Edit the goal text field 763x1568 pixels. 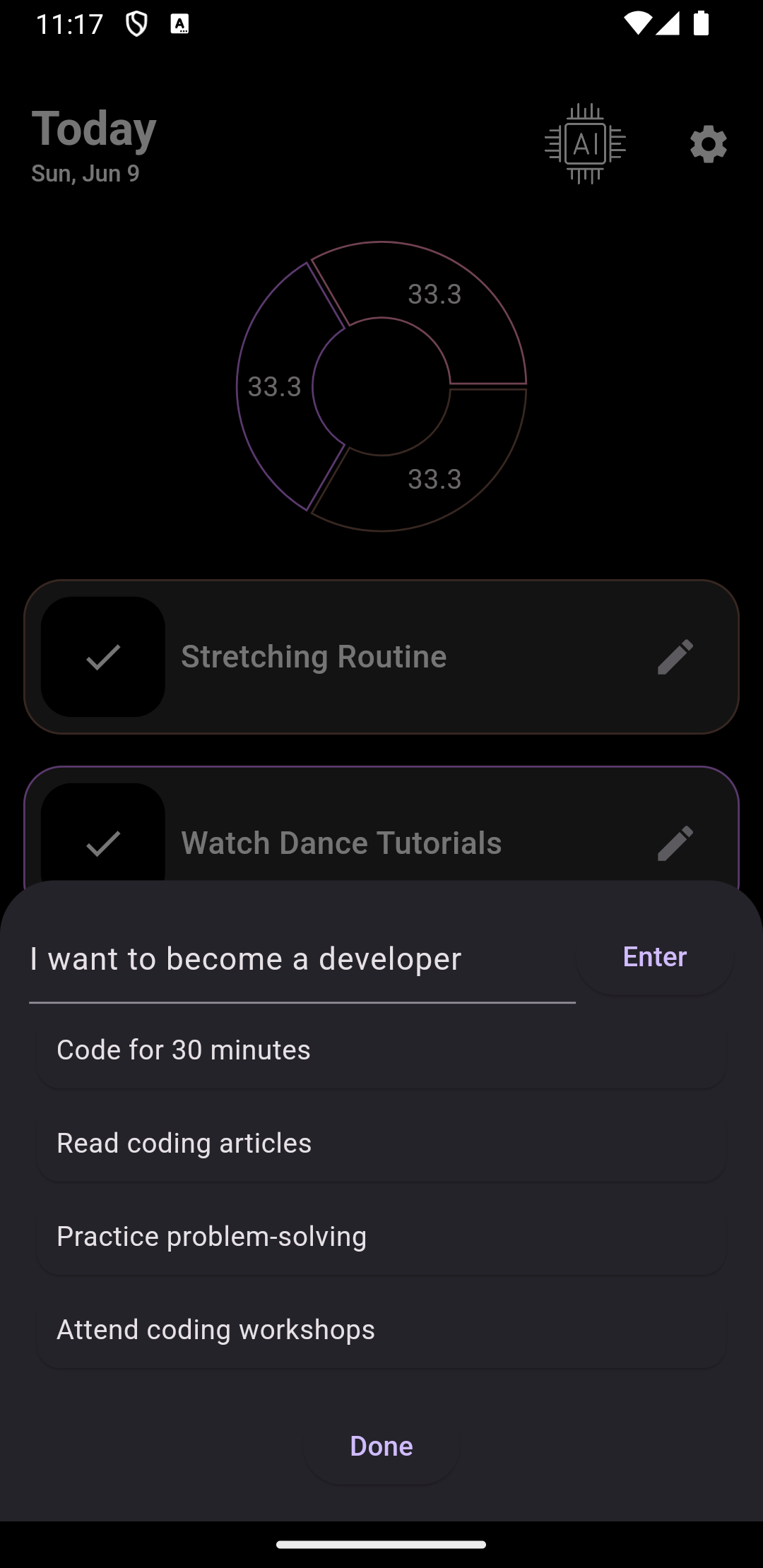point(302,959)
